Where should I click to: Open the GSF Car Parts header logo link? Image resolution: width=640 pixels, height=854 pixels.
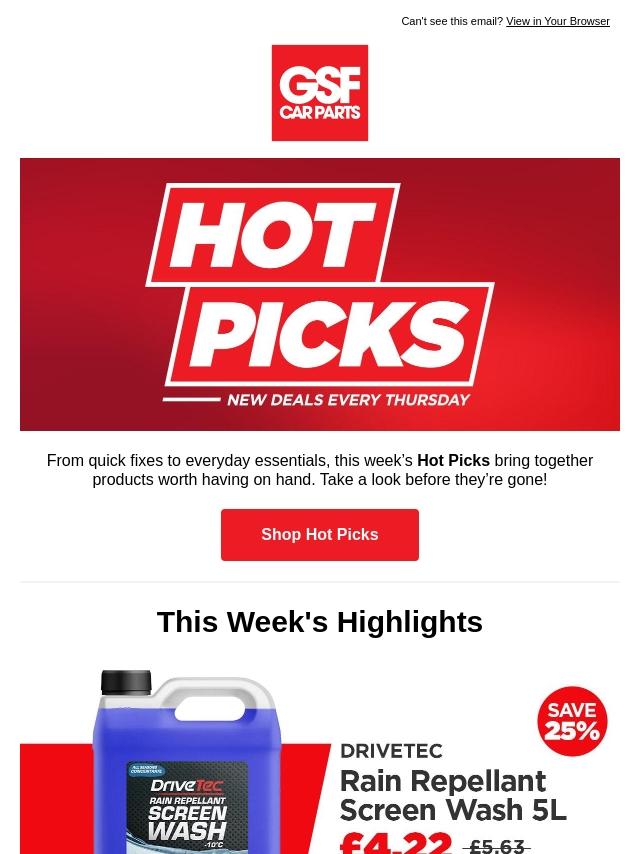[319, 93]
